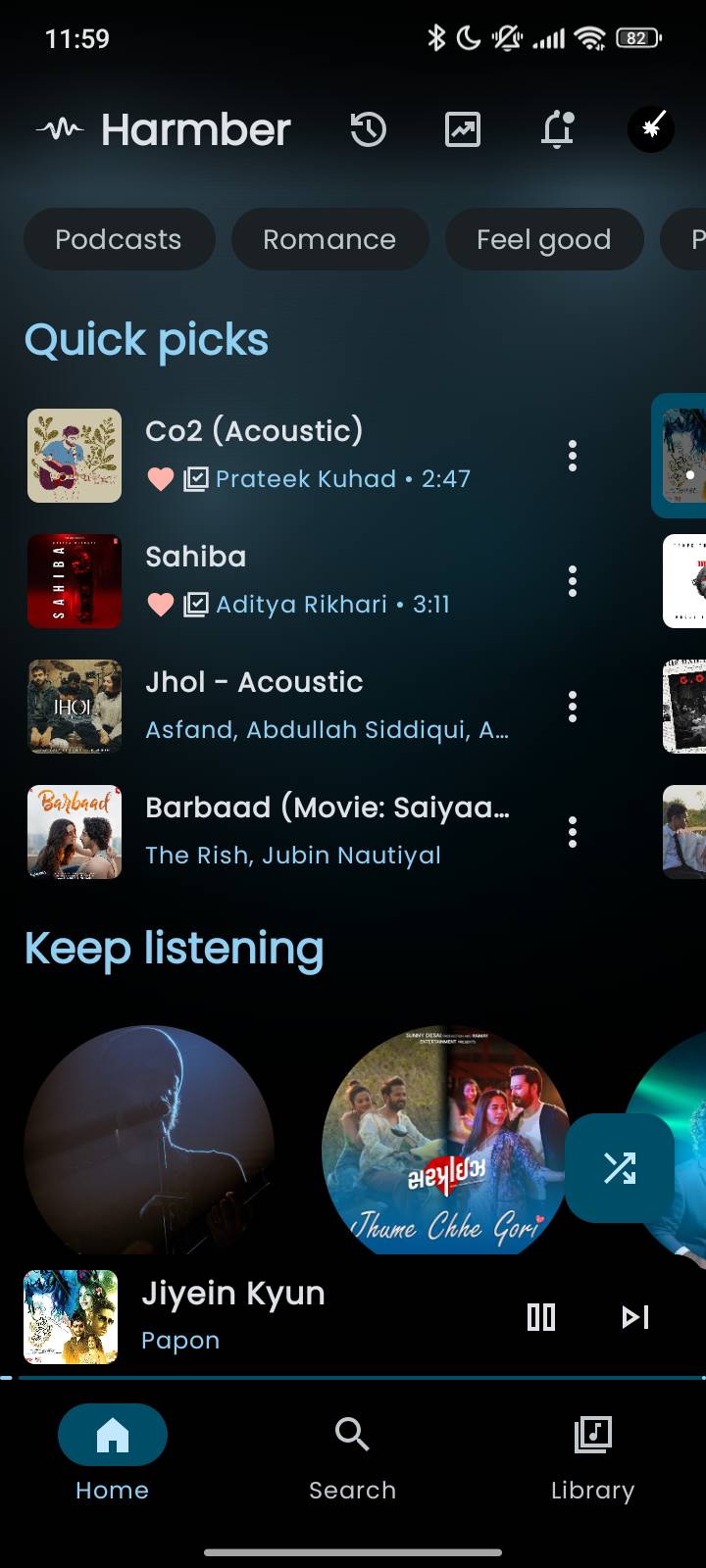Open the stats chart icon
Screen dimensions: 706x1568
(x=463, y=129)
